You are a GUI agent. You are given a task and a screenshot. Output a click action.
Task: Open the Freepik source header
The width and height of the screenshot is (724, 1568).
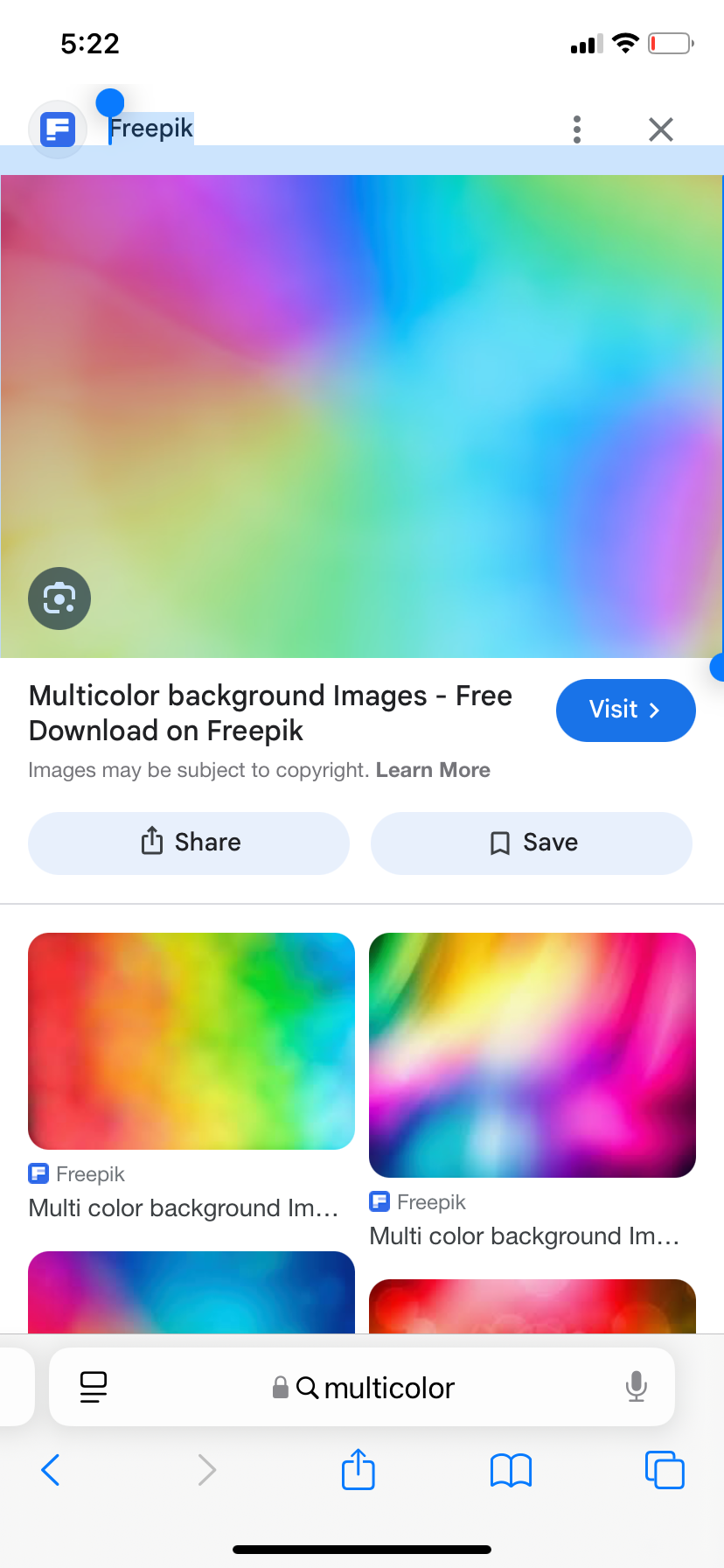150,129
